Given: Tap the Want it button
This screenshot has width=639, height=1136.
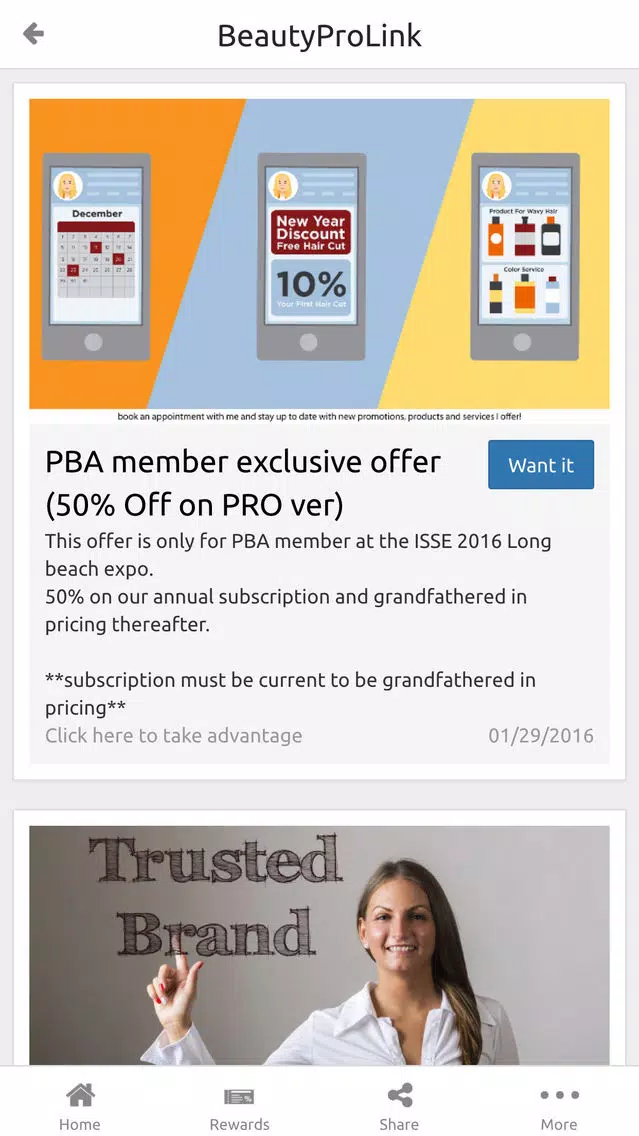Looking at the screenshot, I should tap(540, 464).
